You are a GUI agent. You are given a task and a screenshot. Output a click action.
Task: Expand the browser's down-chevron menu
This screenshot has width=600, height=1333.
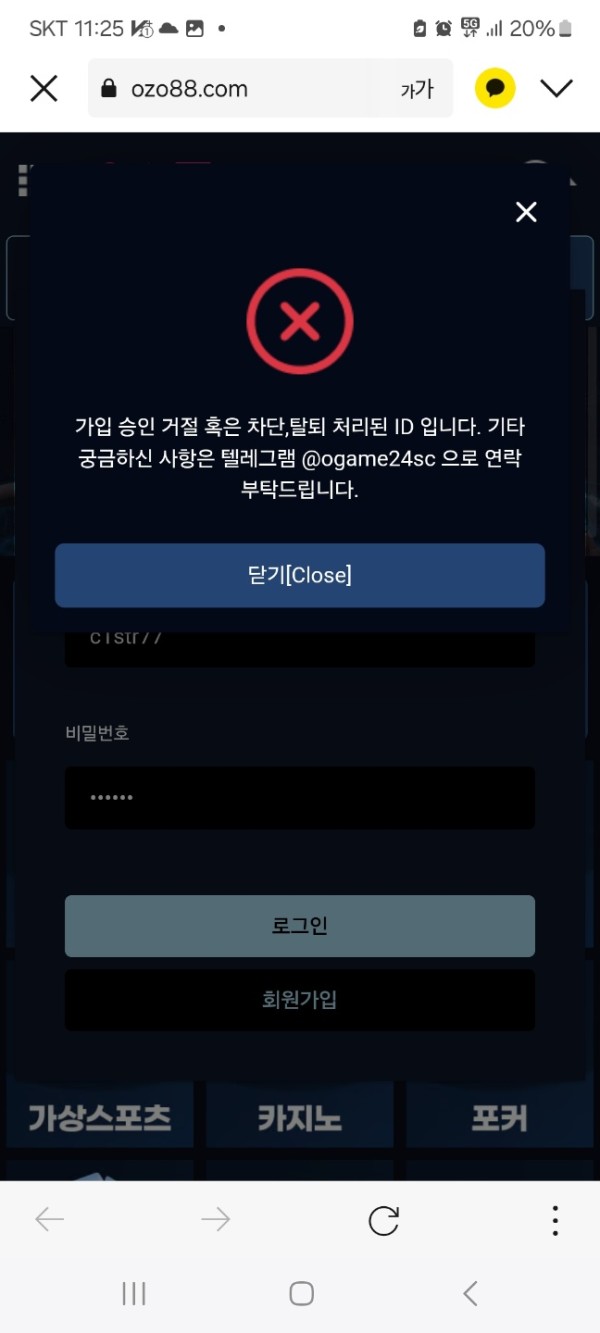556,88
